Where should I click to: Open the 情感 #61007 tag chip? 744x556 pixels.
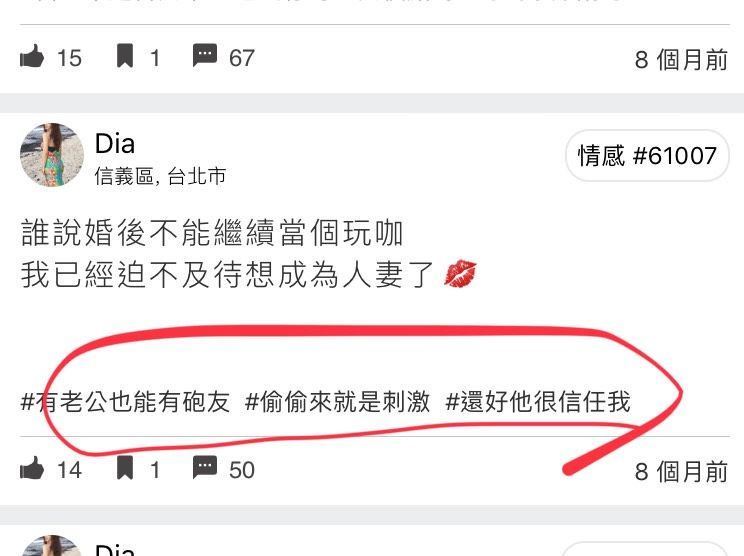[647, 156]
